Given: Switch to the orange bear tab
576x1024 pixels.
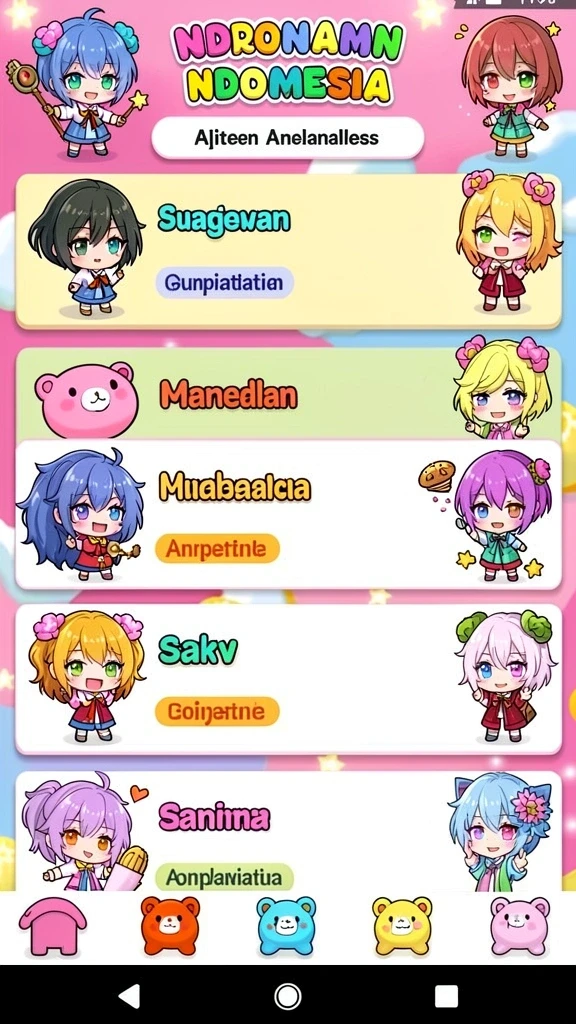Looking at the screenshot, I should coord(170,925).
